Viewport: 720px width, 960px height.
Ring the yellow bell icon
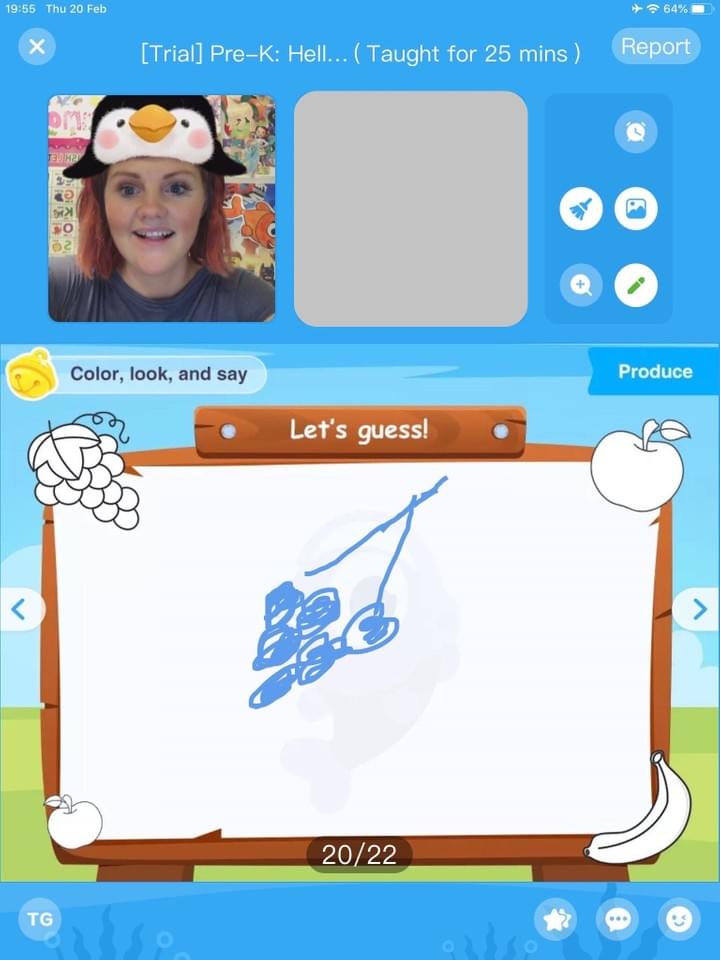click(x=28, y=372)
